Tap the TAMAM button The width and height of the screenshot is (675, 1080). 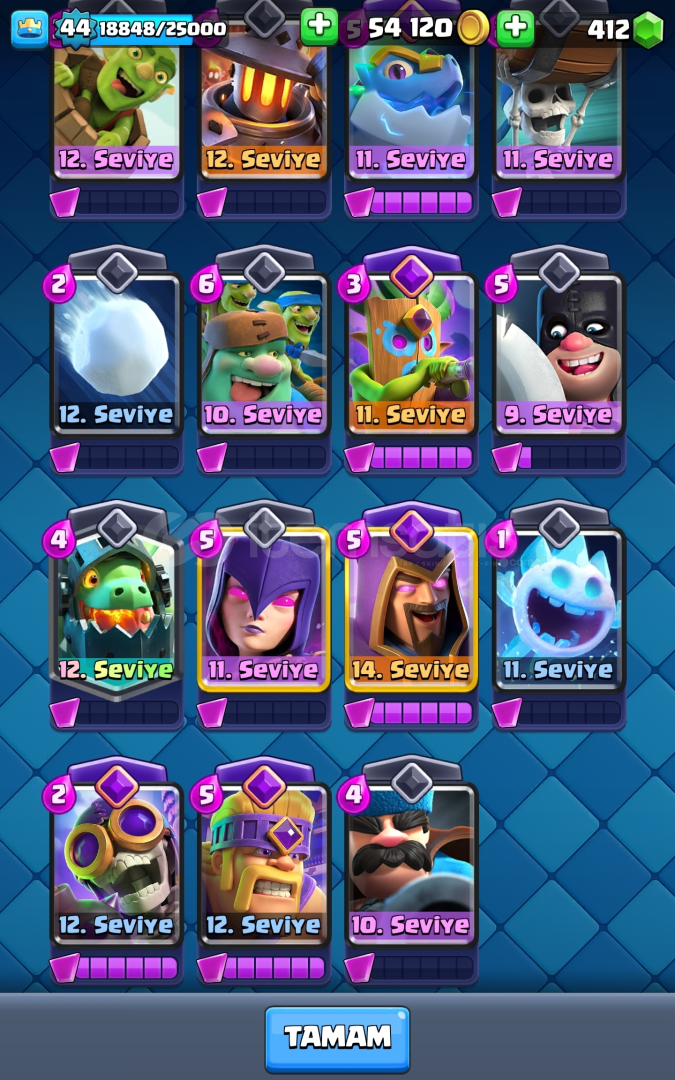pos(337,1038)
